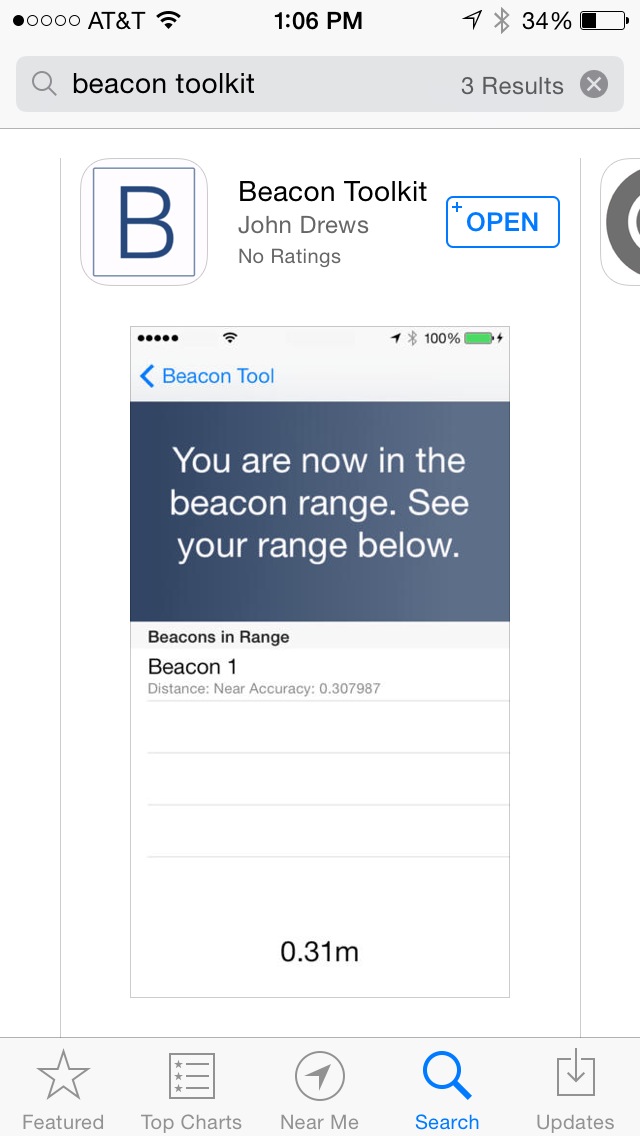Switch to the Featured tab
The height and width of the screenshot is (1136, 640).
tap(63, 1090)
